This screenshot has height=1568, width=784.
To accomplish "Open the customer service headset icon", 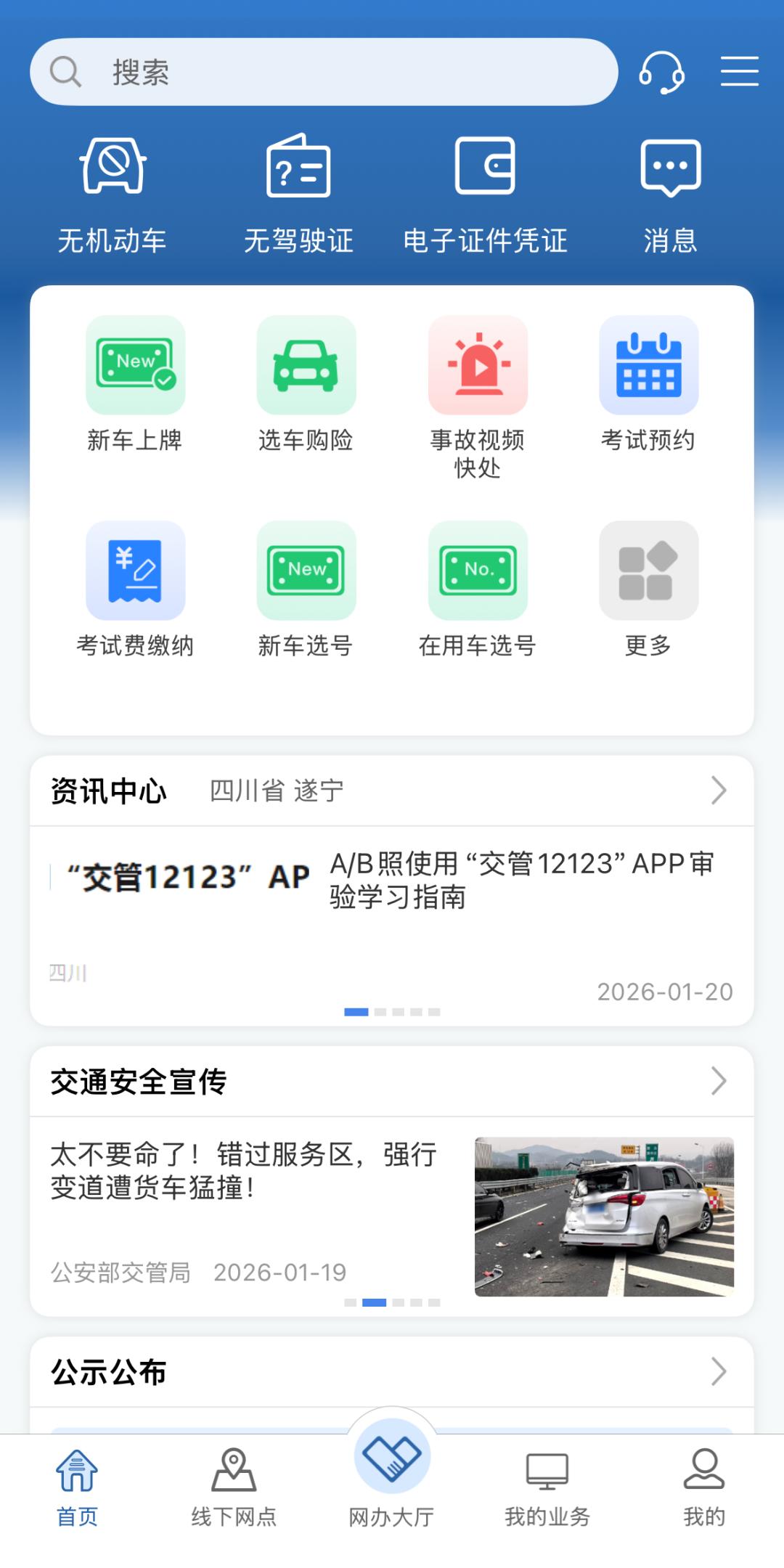I will [x=661, y=73].
